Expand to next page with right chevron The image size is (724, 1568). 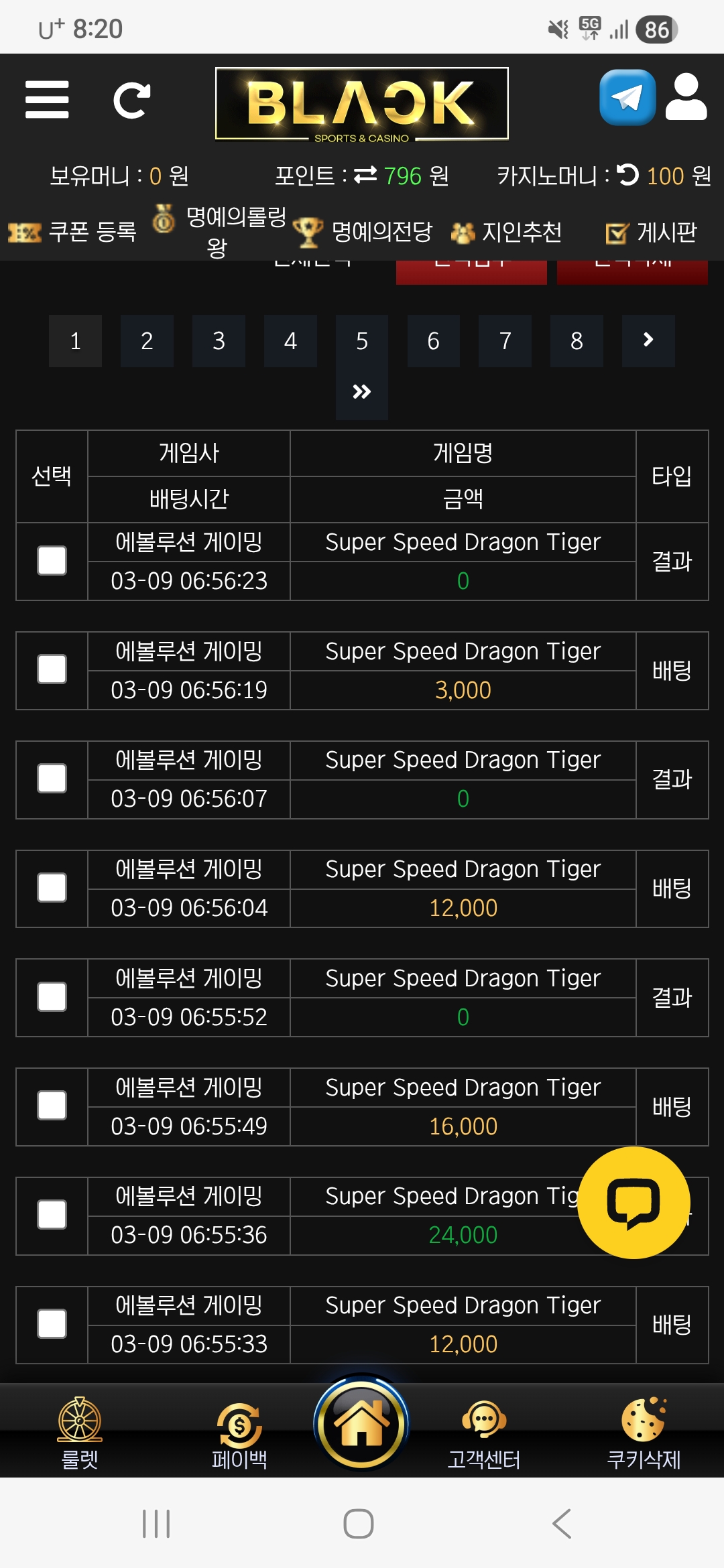[x=648, y=341]
